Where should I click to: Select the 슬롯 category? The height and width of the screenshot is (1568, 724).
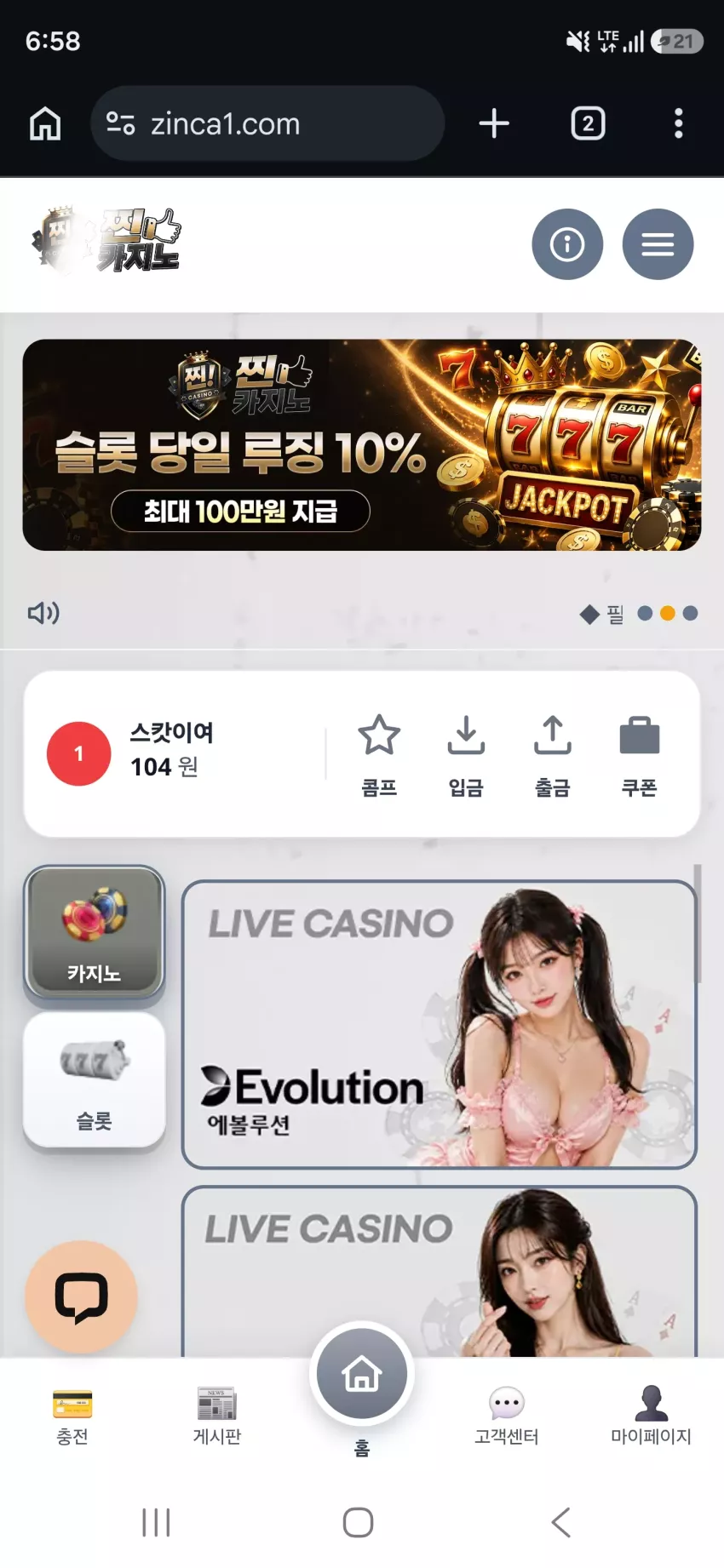[x=94, y=1079]
